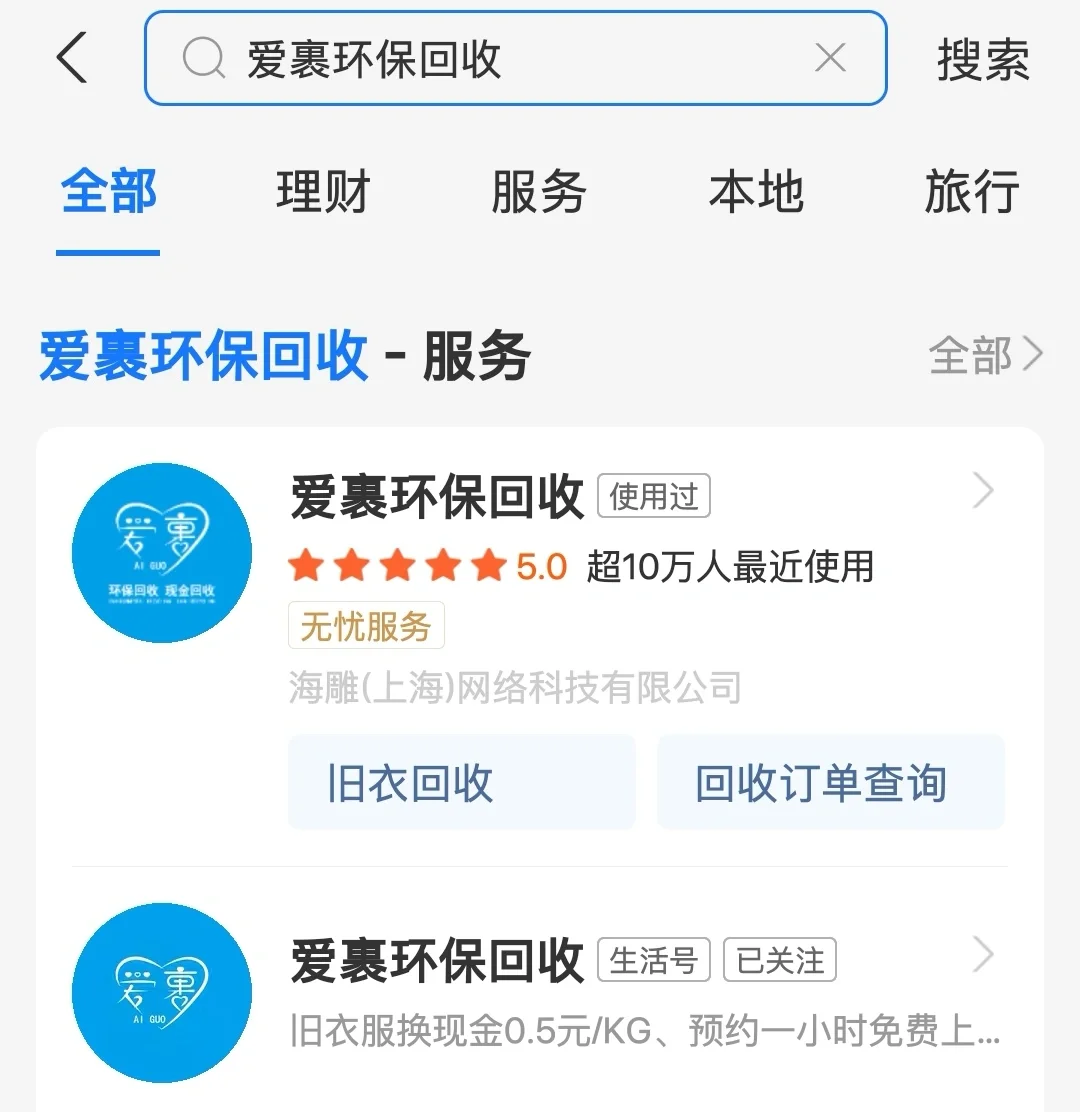The width and height of the screenshot is (1080, 1112).
Task: Clear the search text
Action: coord(830,59)
